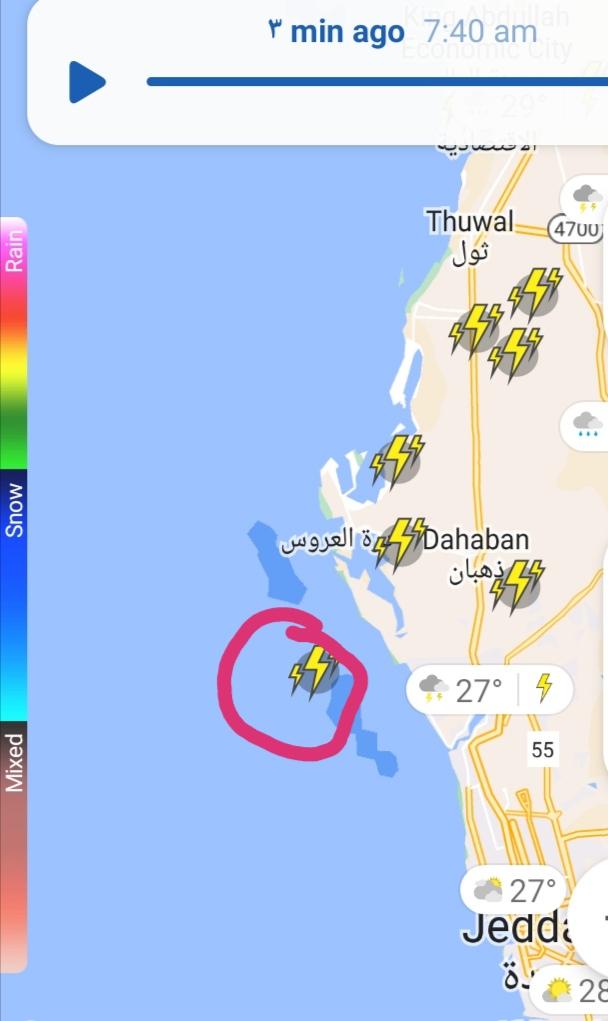Tap the radar timeline slider bar
Image resolution: width=608 pixels, height=1021 pixels.
pos(375,82)
